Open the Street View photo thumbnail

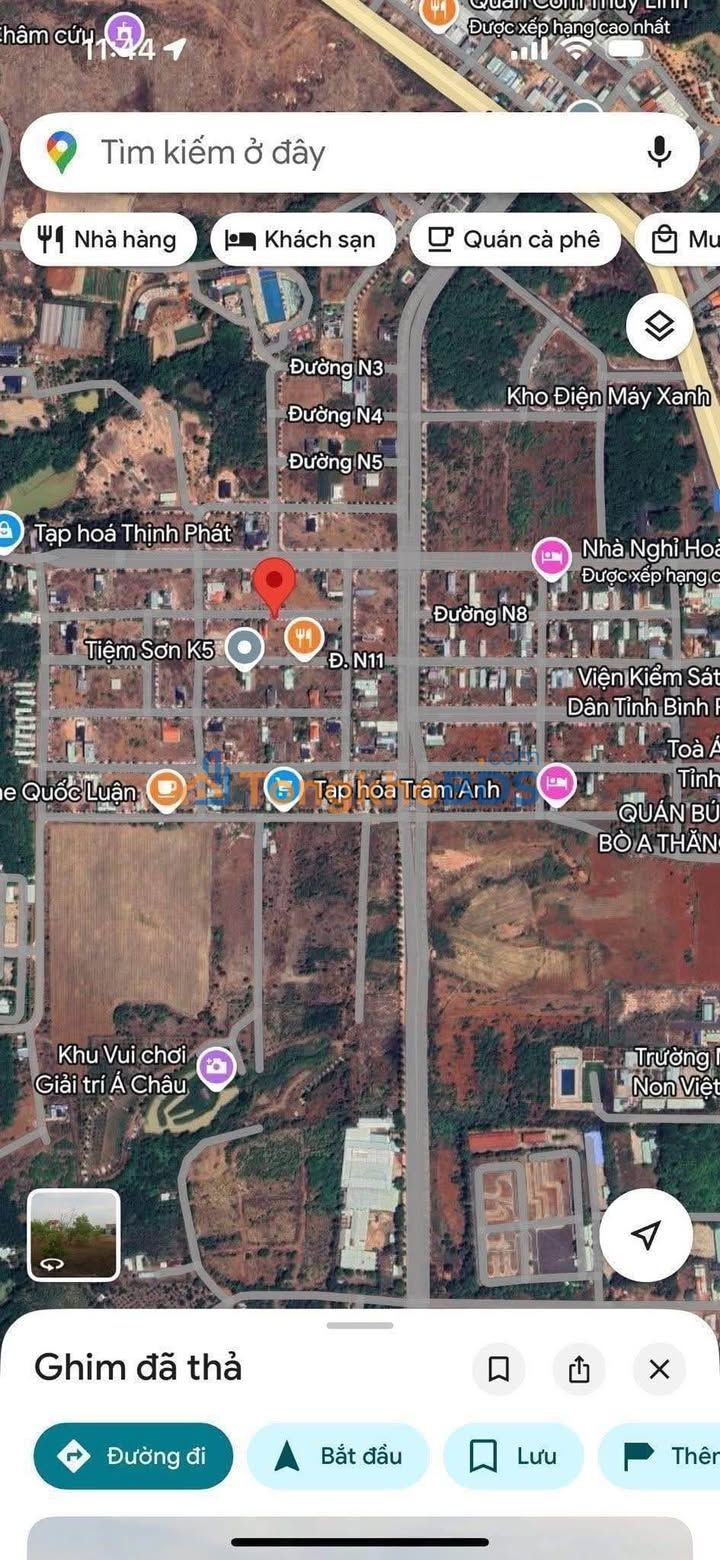(74, 1235)
